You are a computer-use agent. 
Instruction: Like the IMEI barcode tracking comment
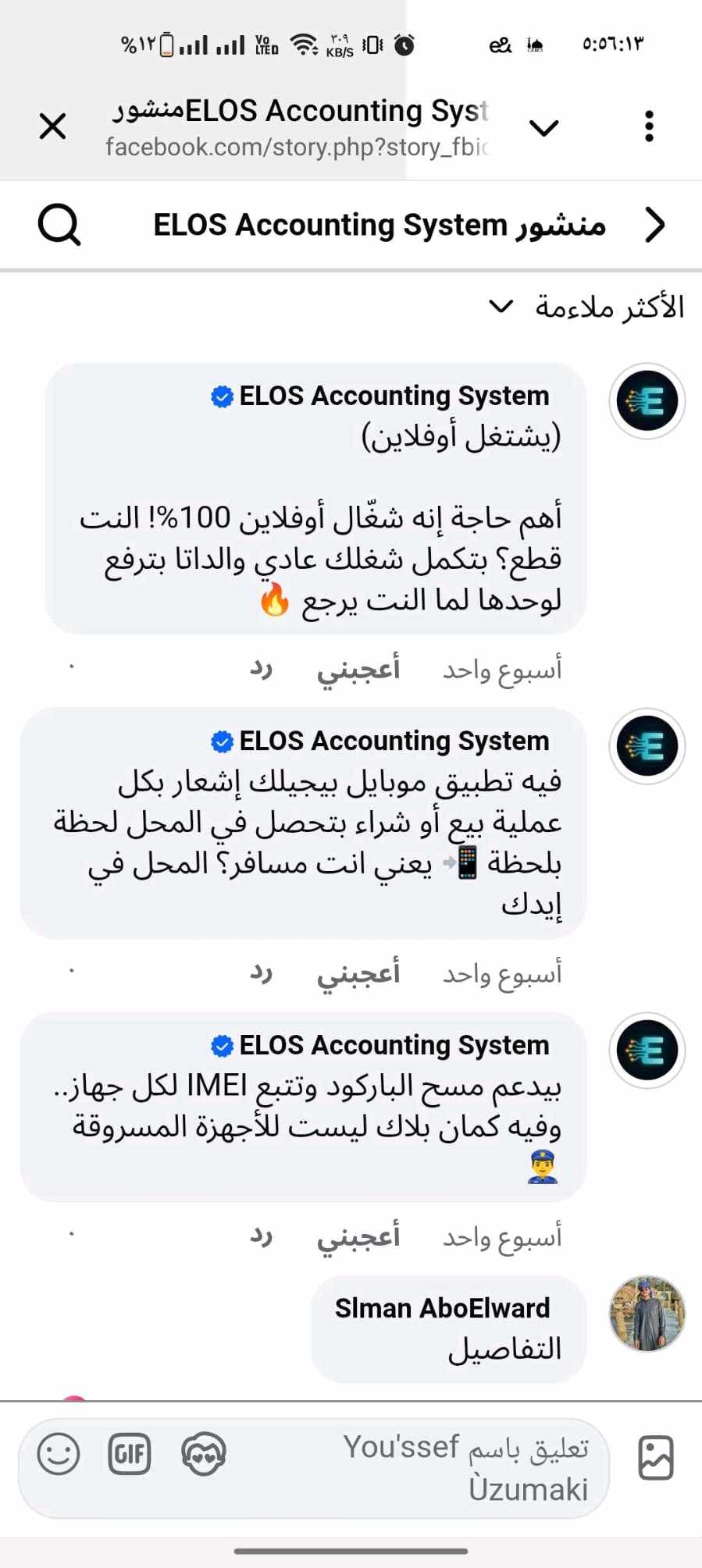click(x=358, y=1237)
